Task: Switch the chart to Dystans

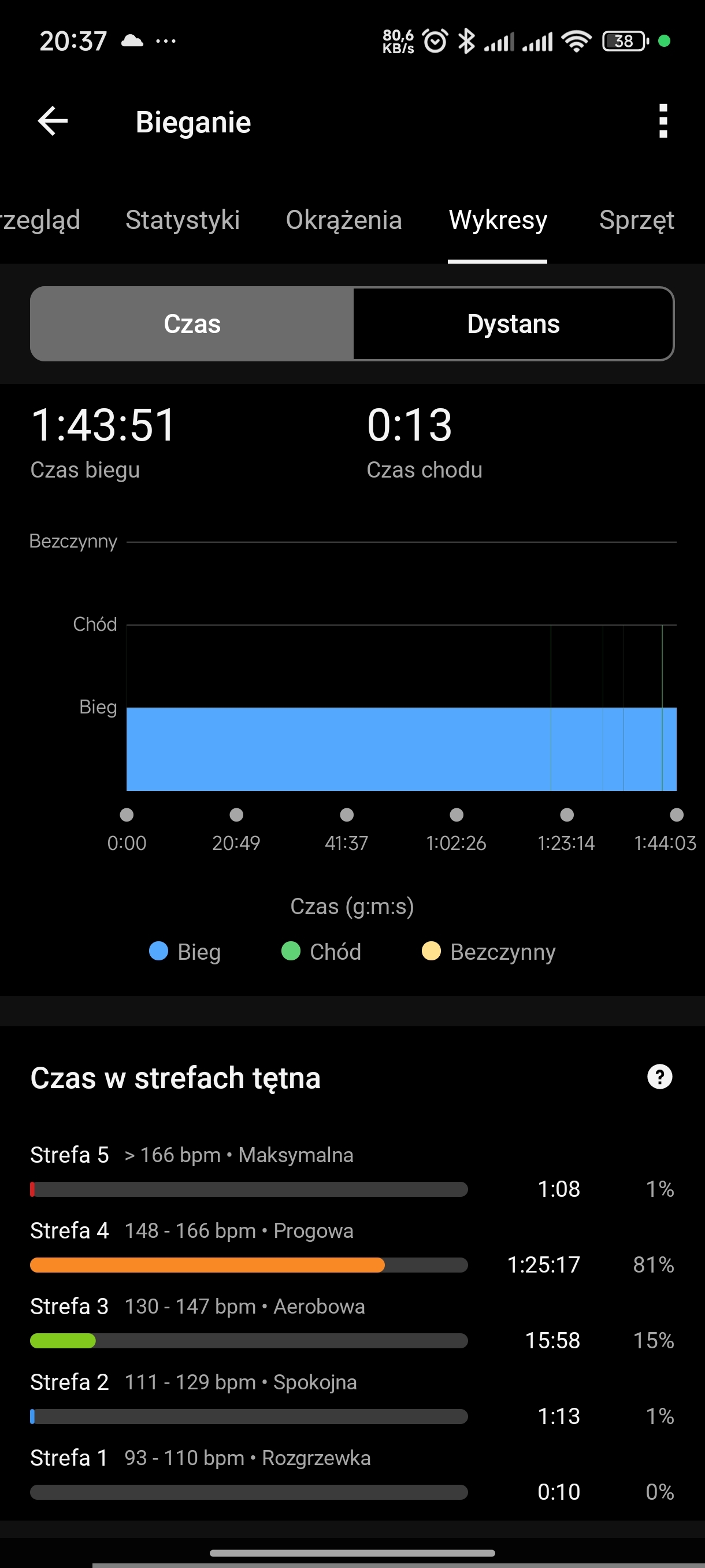Action: [x=513, y=324]
